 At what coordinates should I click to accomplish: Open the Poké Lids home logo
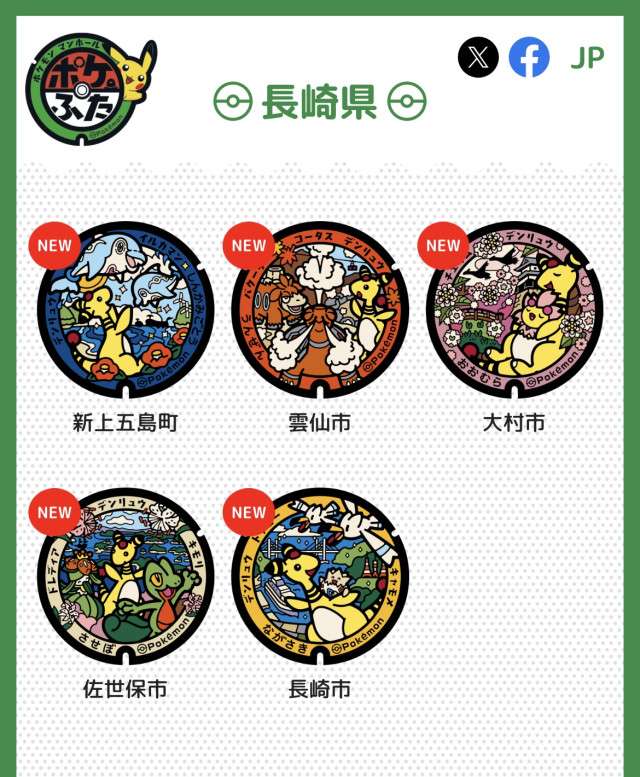88,90
